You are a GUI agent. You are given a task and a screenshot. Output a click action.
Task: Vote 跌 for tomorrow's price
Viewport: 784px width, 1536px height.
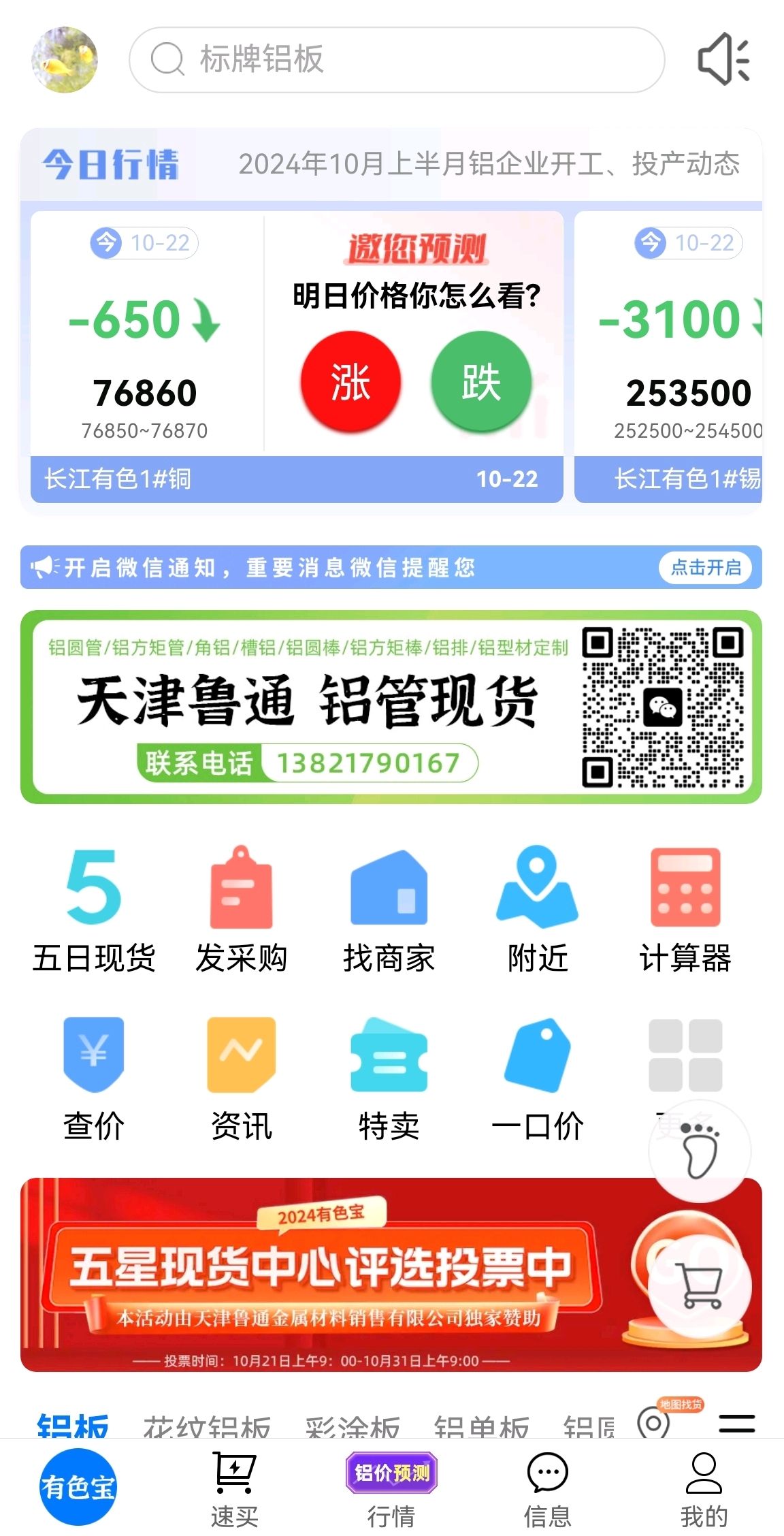[x=481, y=381]
